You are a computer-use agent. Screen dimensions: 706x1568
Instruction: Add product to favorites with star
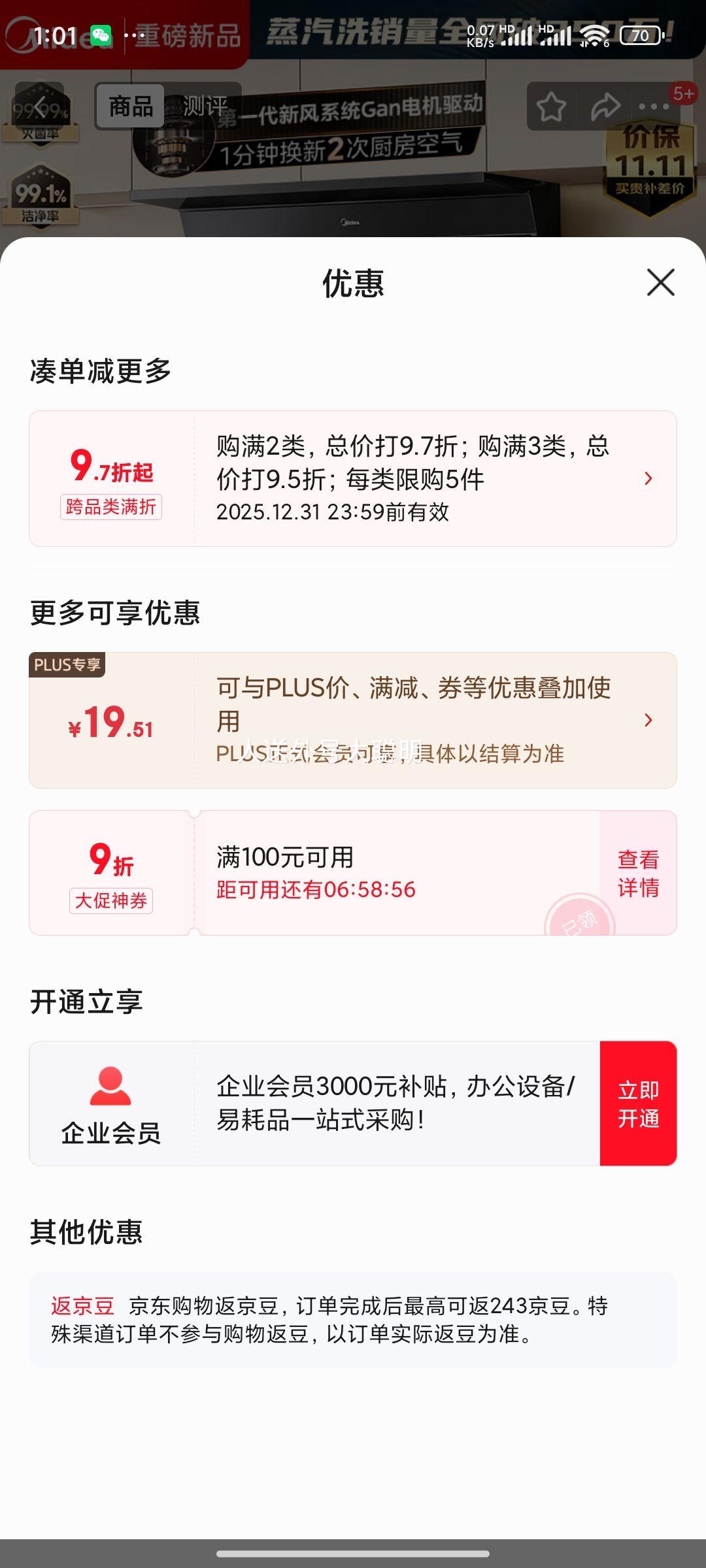(551, 106)
